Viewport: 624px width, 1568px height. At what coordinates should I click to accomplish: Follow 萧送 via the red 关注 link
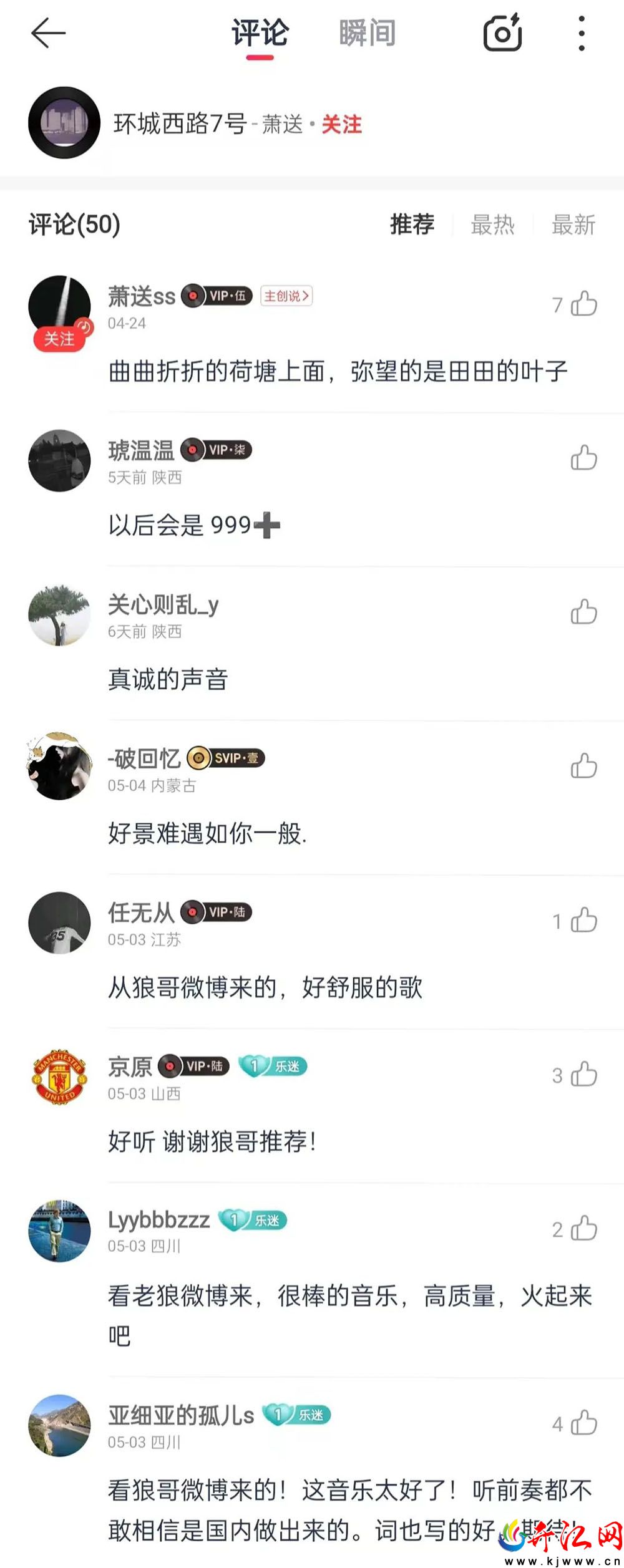click(341, 124)
